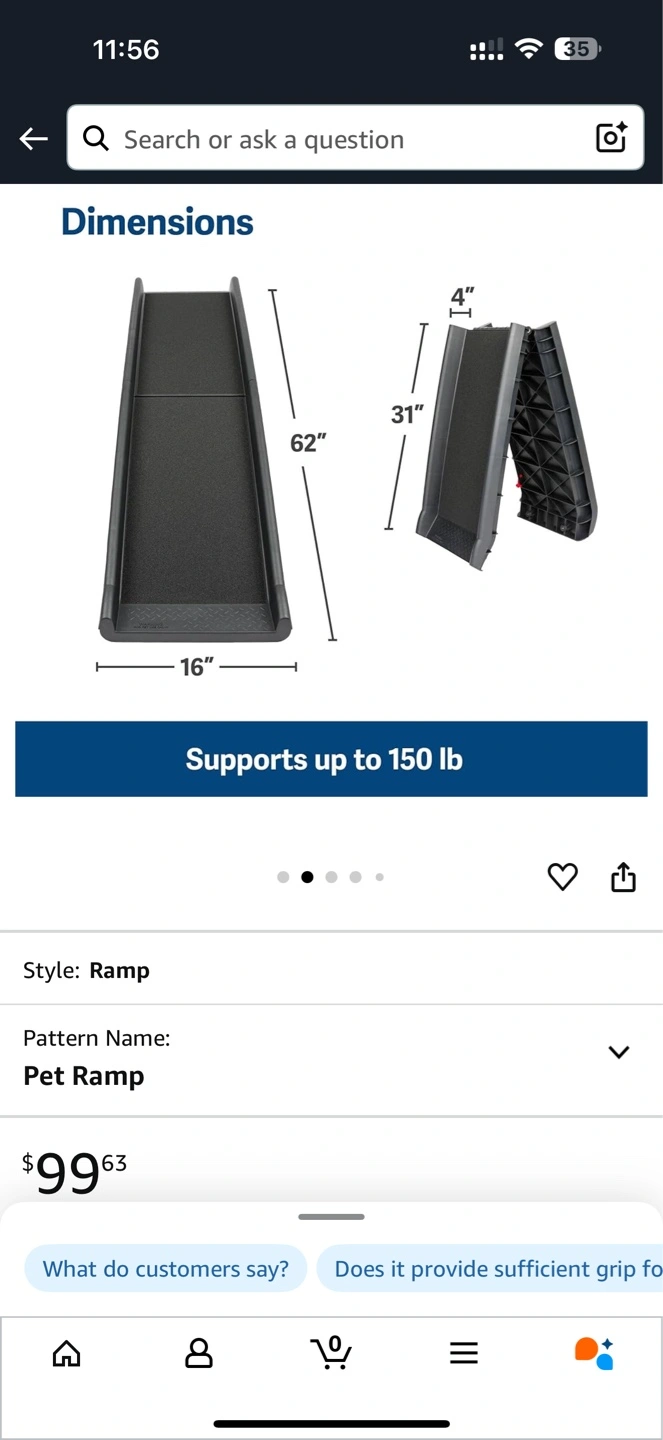Tap the image carousel page indicator dots
The image size is (663, 1440).
pos(331,877)
